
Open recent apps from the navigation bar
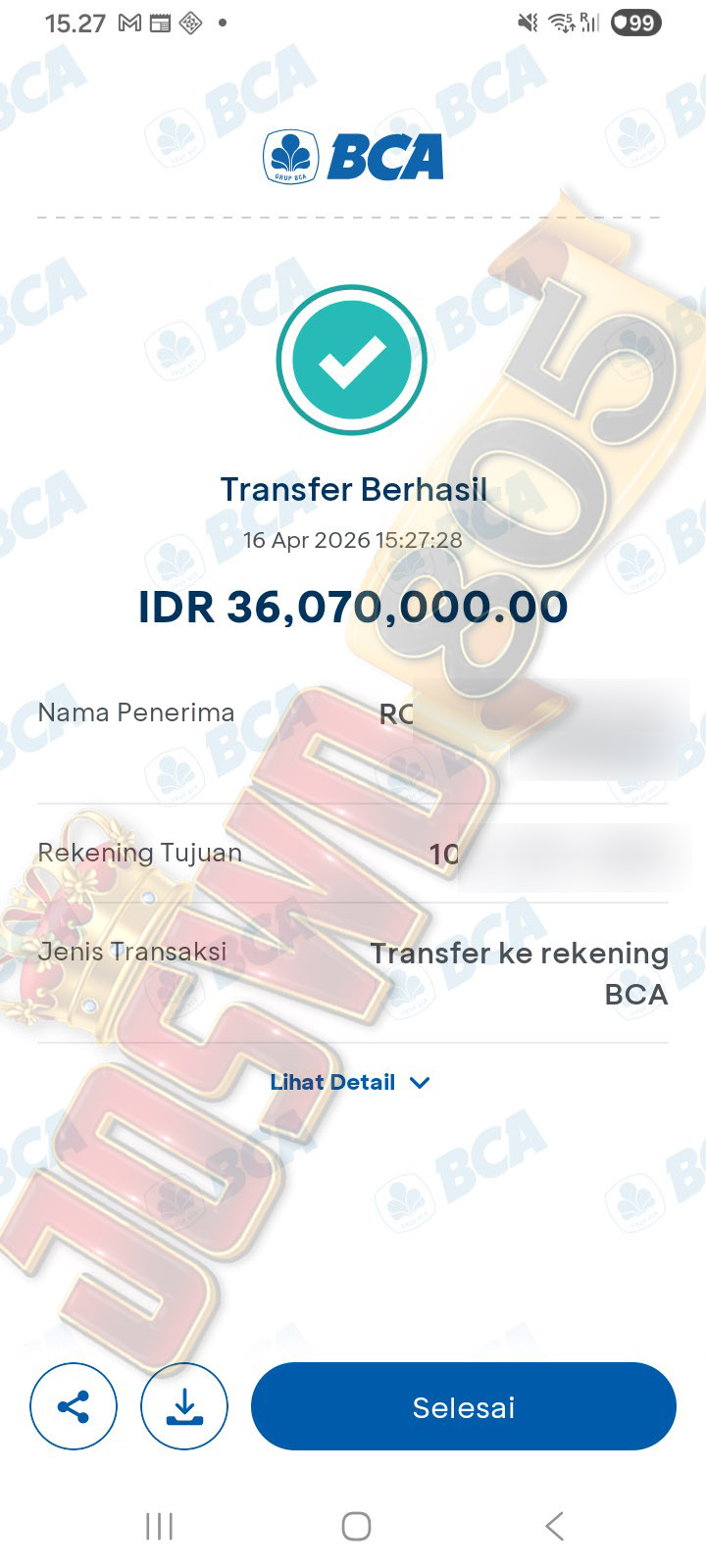pos(159,1526)
